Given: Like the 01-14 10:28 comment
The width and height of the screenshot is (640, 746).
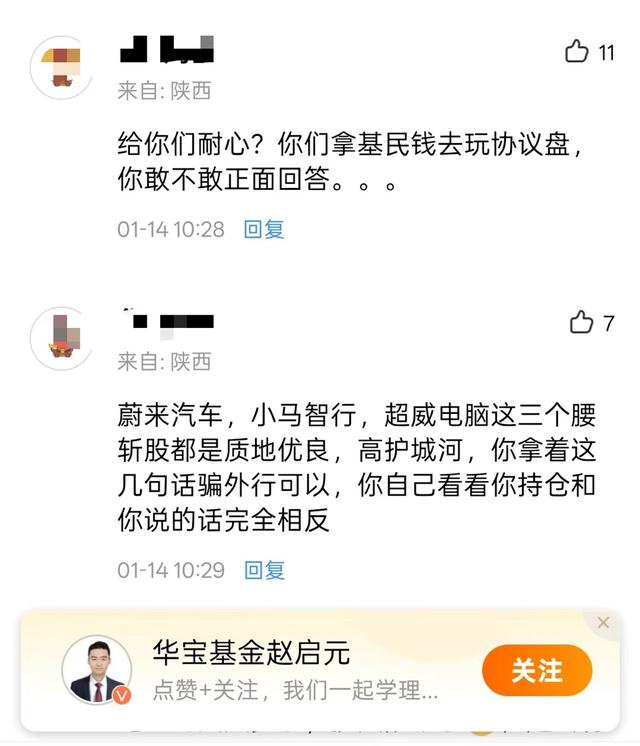Looking at the screenshot, I should coord(577,52).
